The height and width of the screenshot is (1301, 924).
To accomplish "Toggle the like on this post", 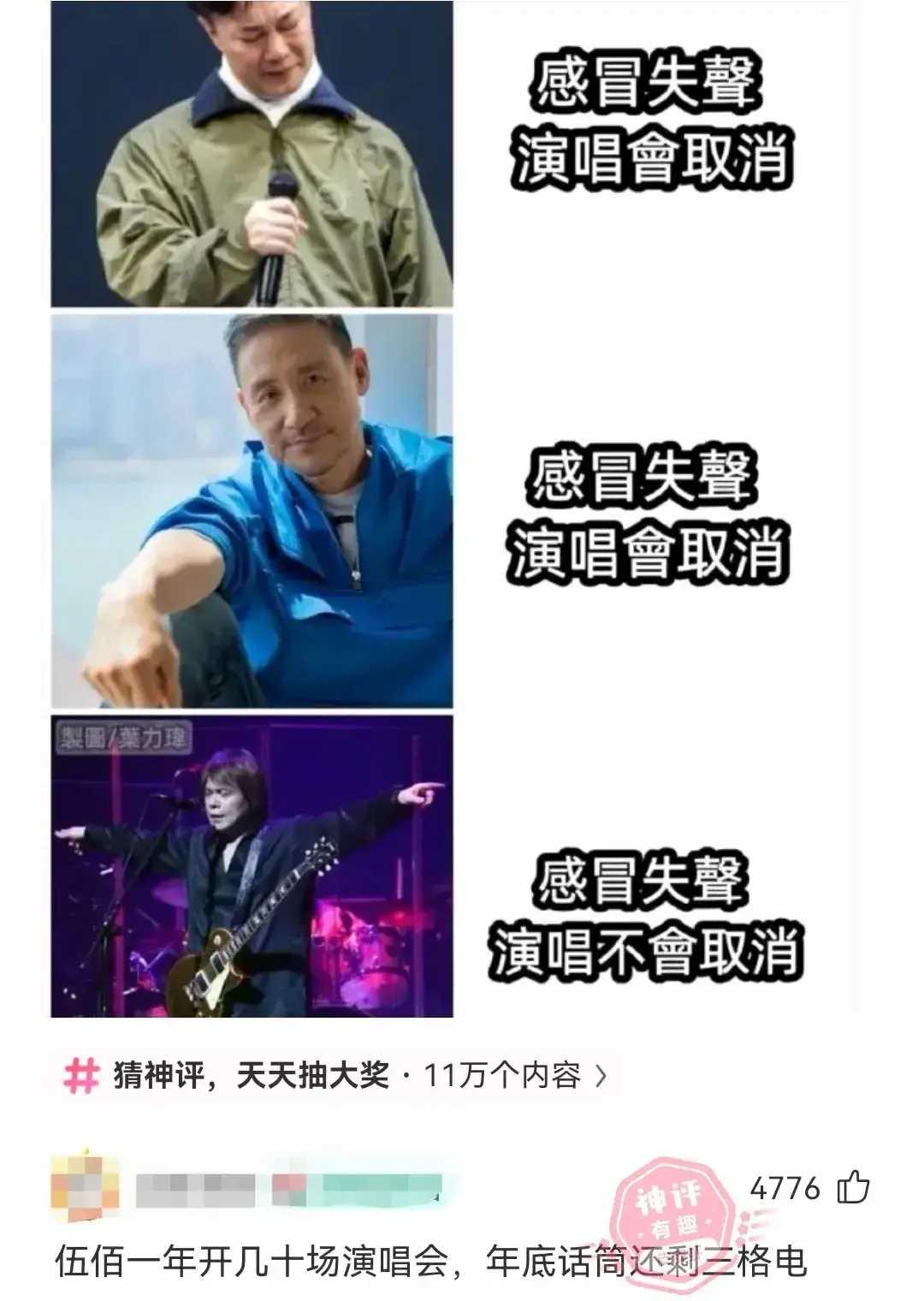I will coord(853,1189).
